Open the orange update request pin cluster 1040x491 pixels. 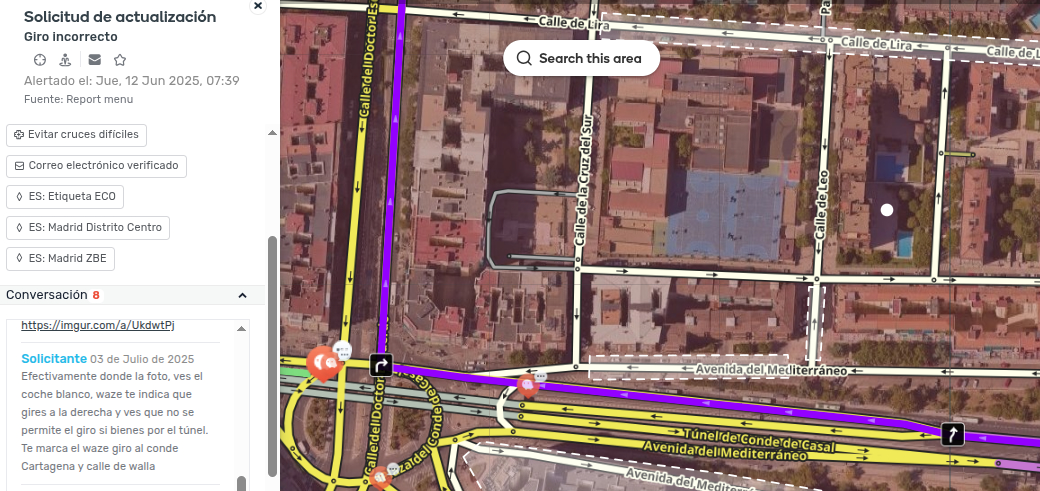tap(323, 362)
